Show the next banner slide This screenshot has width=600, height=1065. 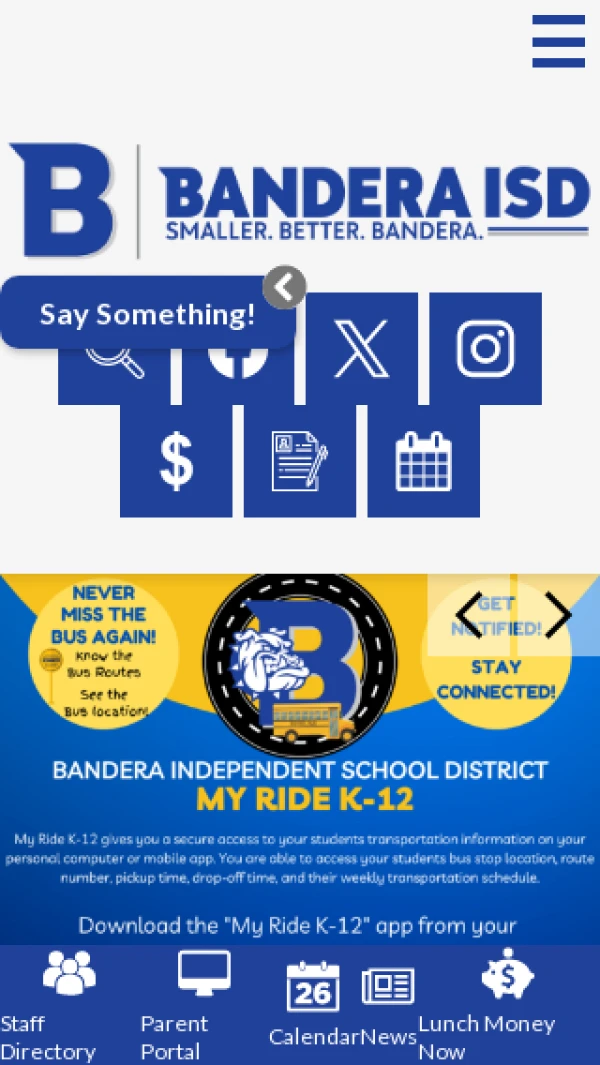click(558, 615)
